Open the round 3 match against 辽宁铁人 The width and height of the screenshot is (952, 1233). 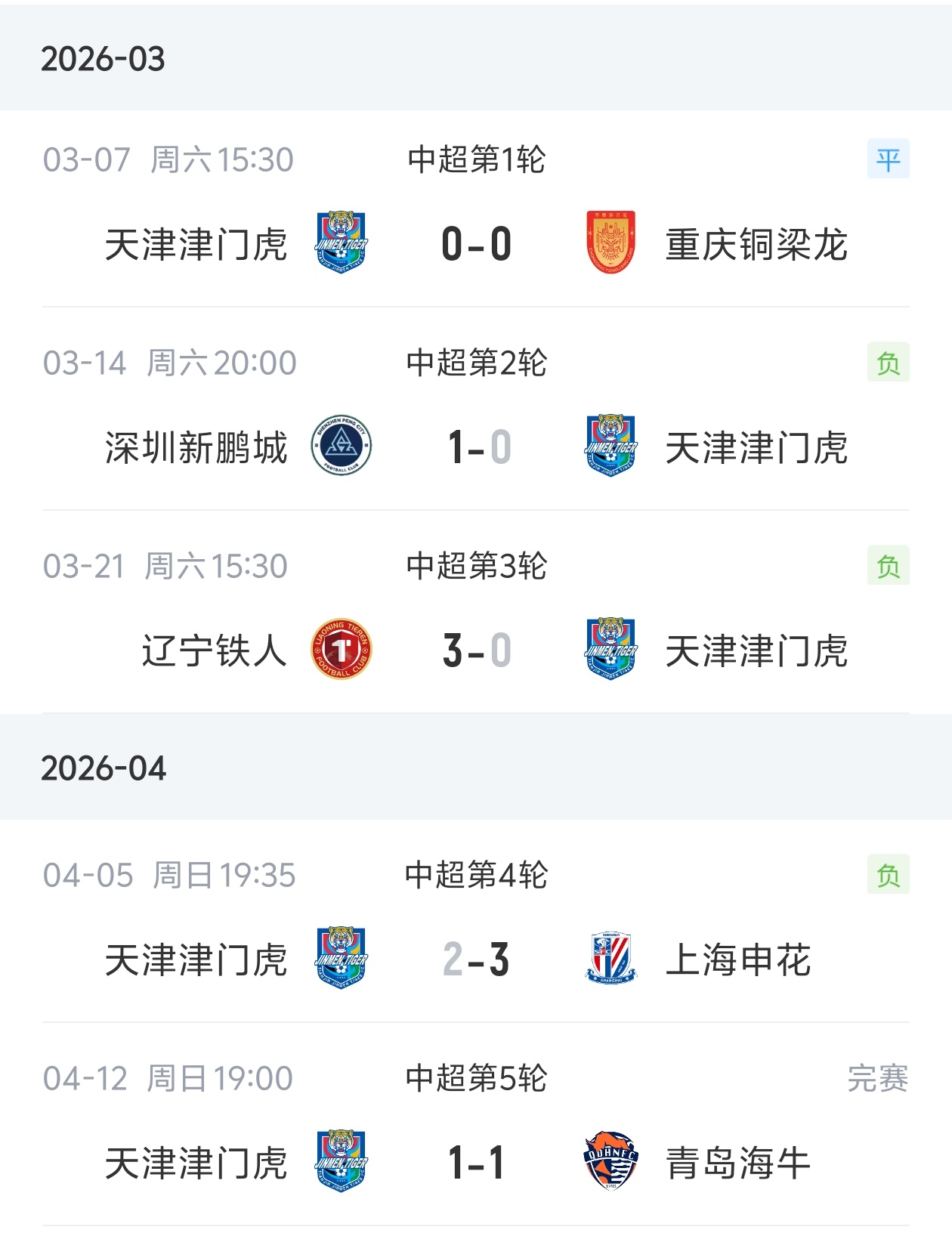coord(476,650)
